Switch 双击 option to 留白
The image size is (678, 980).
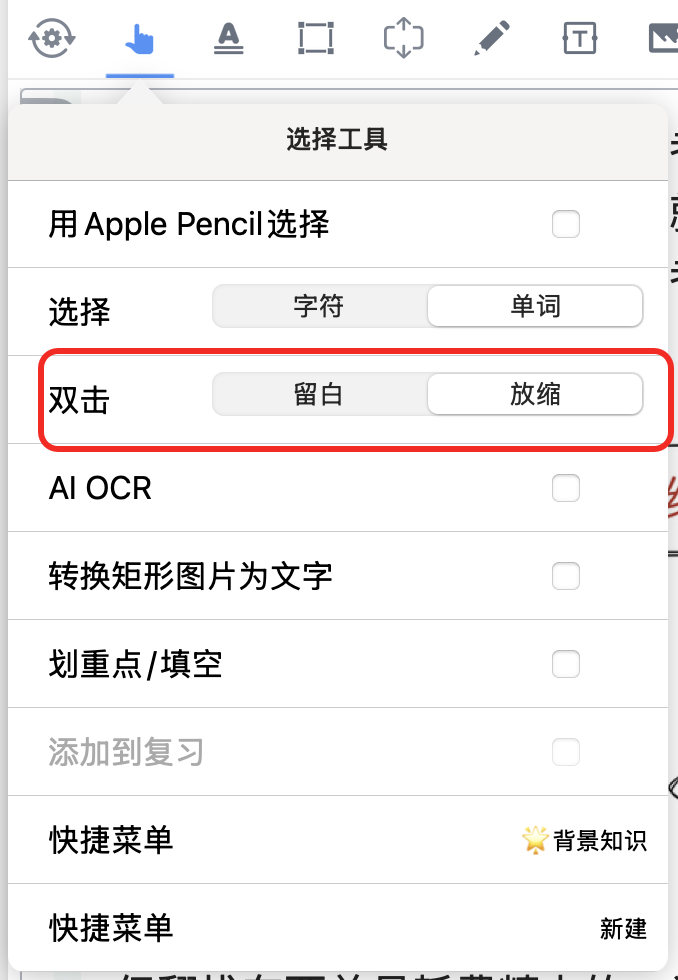pos(319,394)
